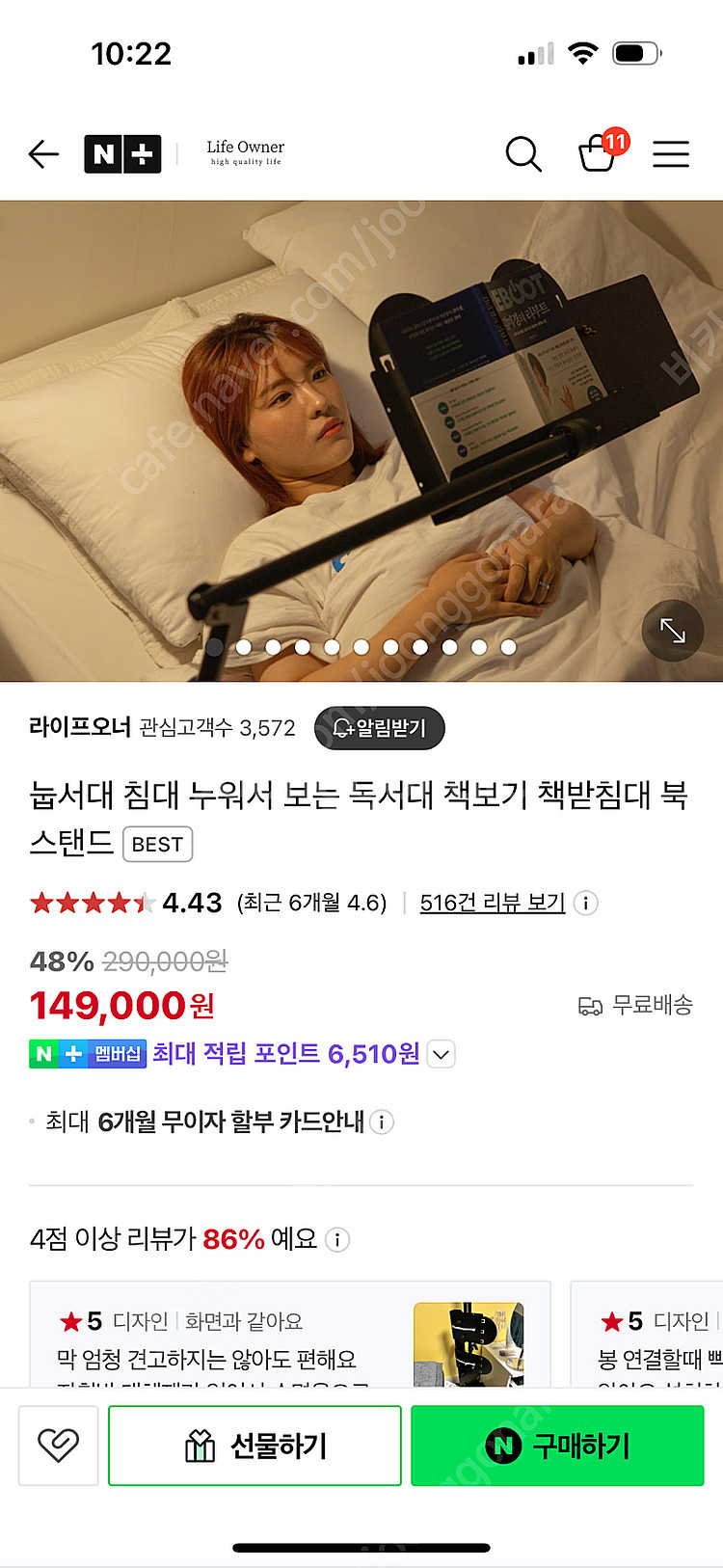This screenshot has width=723, height=1568.
Task: Open the hamburger menu
Action: click(671, 154)
